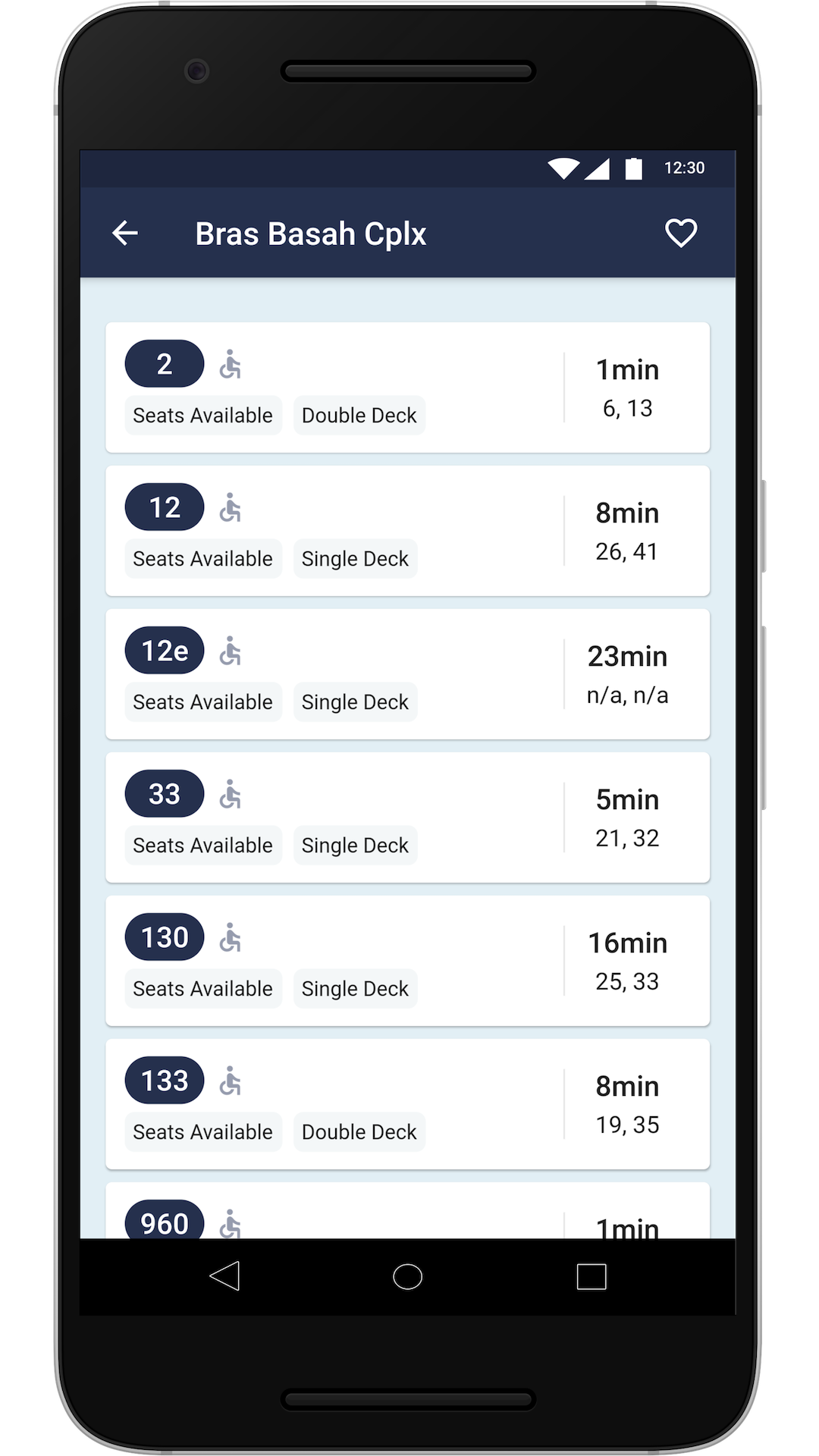Go back using the app bar arrow
Viewport: 819px width, 1456px height.
(x=125, y=233)
